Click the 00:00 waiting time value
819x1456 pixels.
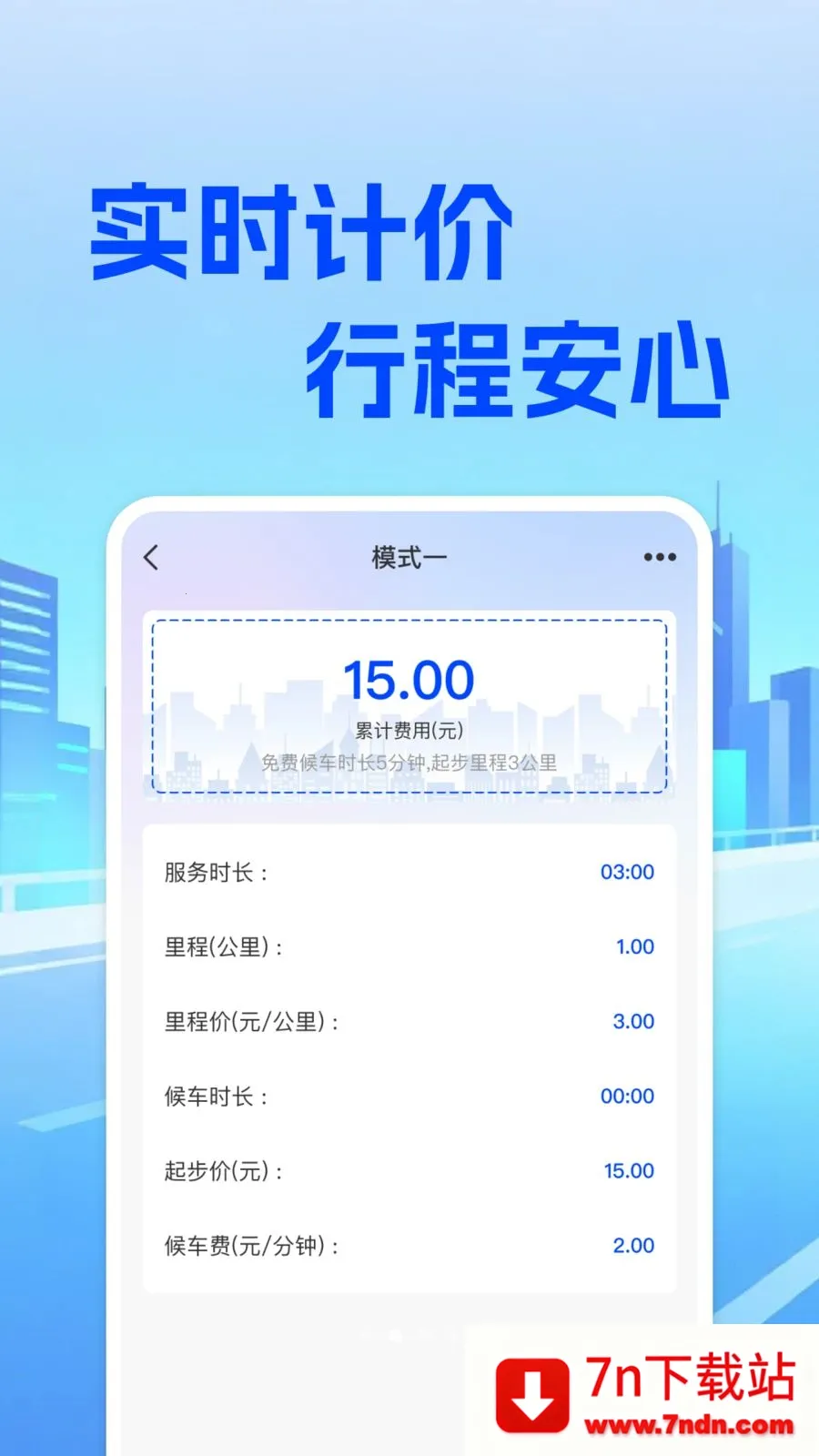coord(627,1096)
